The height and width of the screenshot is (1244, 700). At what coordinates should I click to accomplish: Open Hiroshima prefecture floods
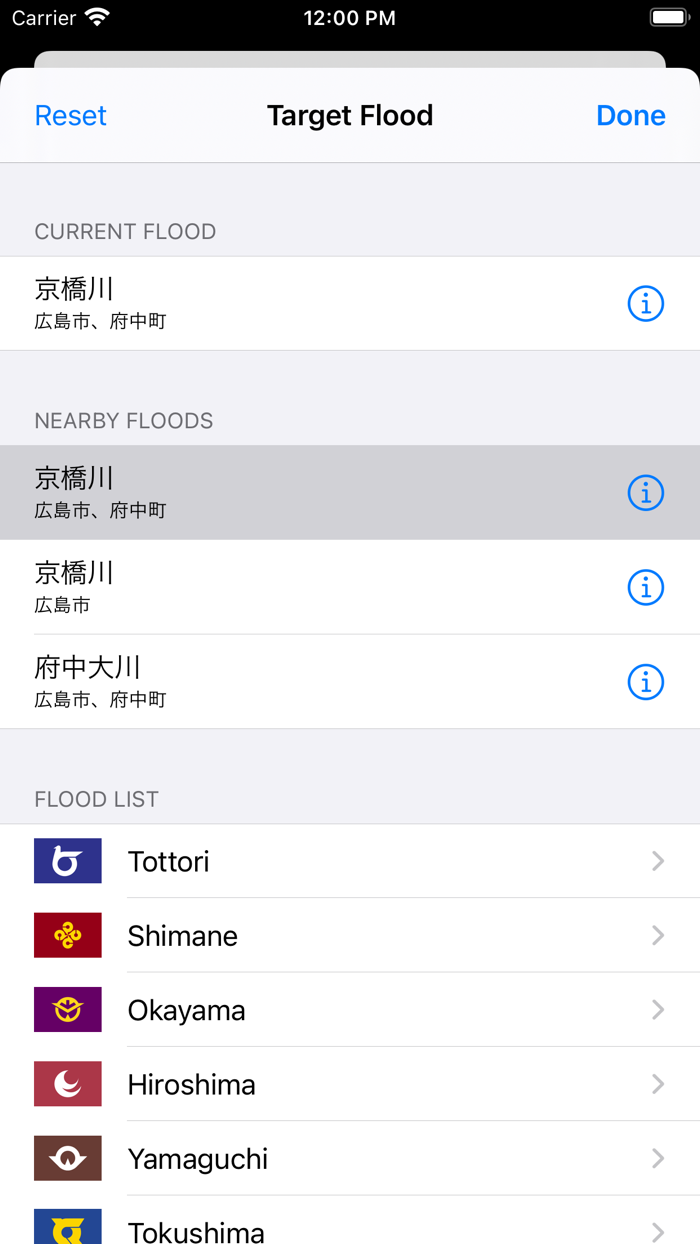350,1084
